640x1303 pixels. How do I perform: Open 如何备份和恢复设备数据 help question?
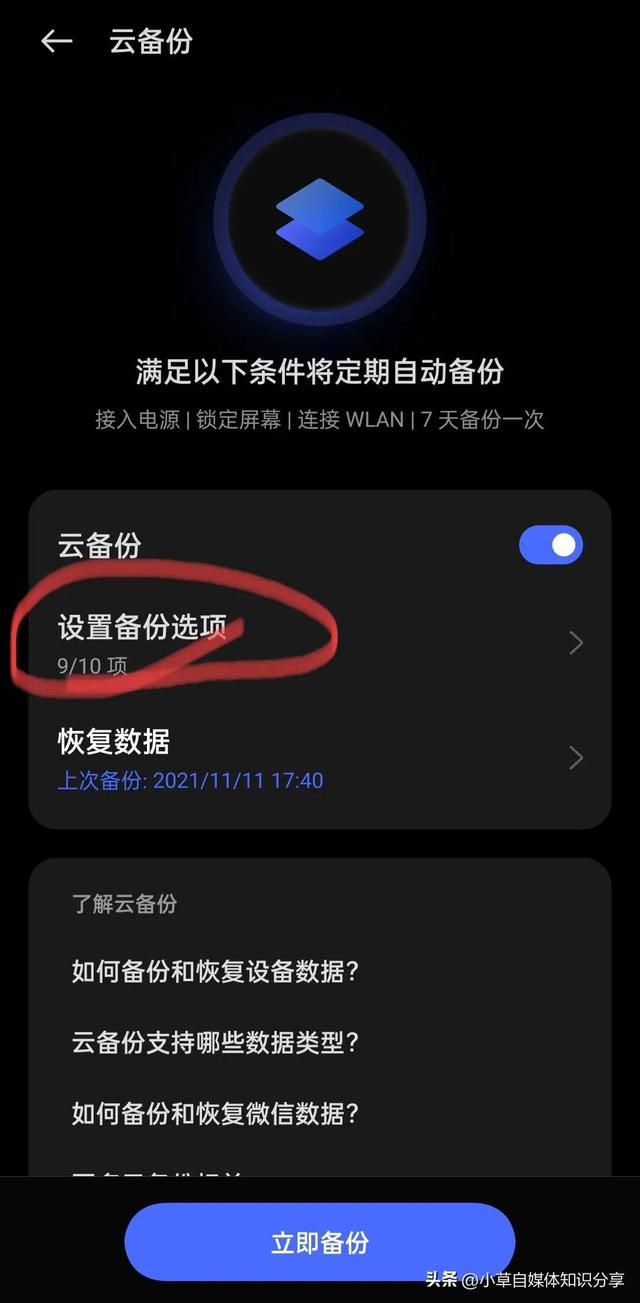pyautogui.click(x=215, y=971)
